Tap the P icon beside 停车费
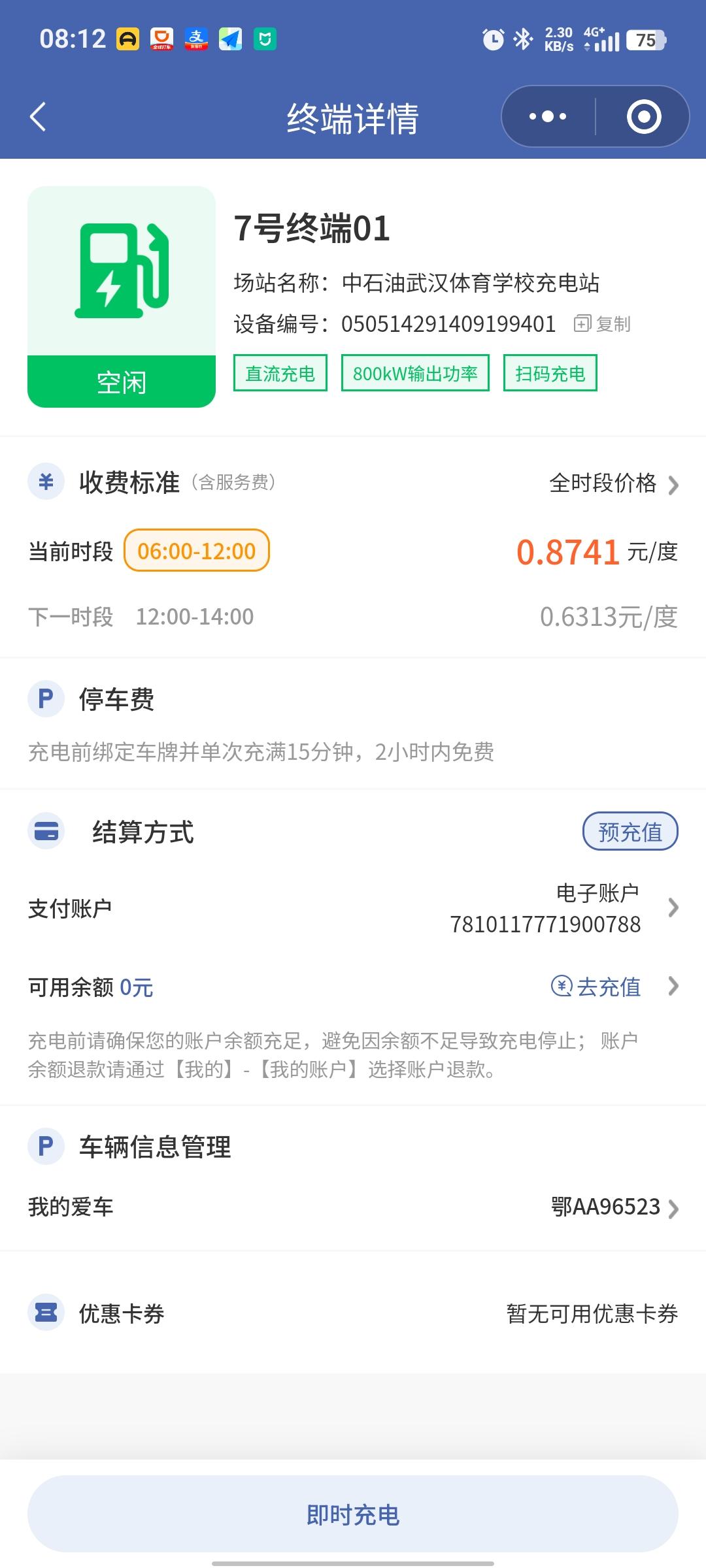 [46, 699]
